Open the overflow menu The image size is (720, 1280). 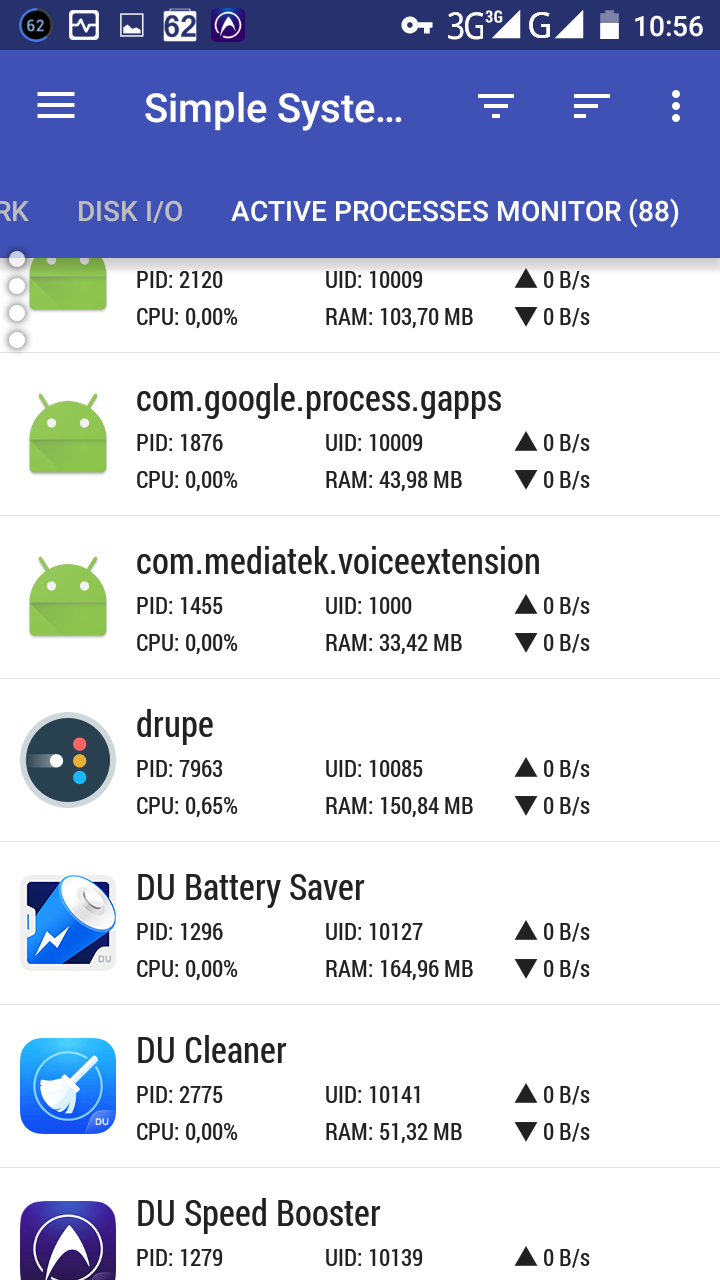pos(676,106)
